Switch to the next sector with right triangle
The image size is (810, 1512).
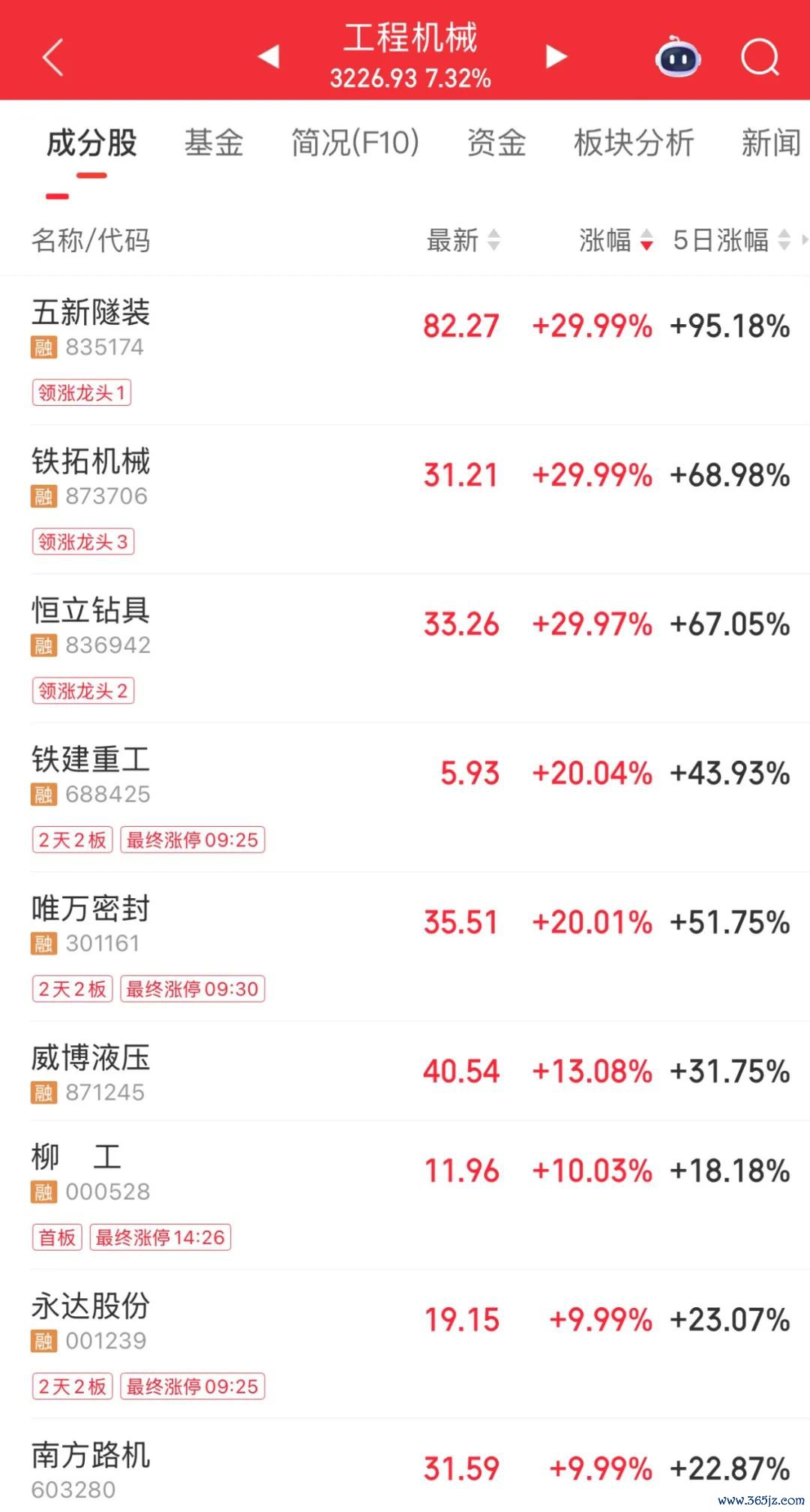click(x=556, y=56)
